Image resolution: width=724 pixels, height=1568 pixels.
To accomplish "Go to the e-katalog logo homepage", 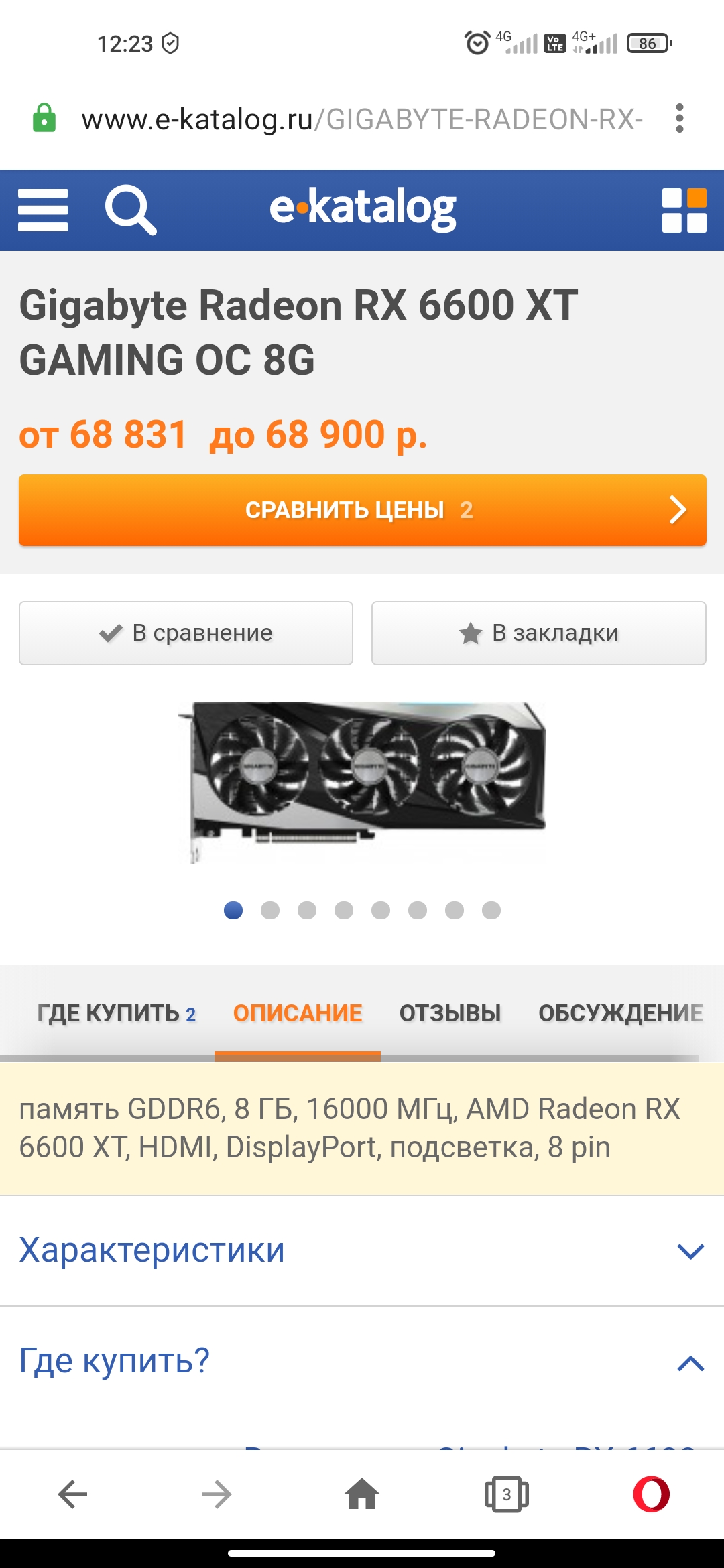I will pyautogui.click(x=363, y=208).
